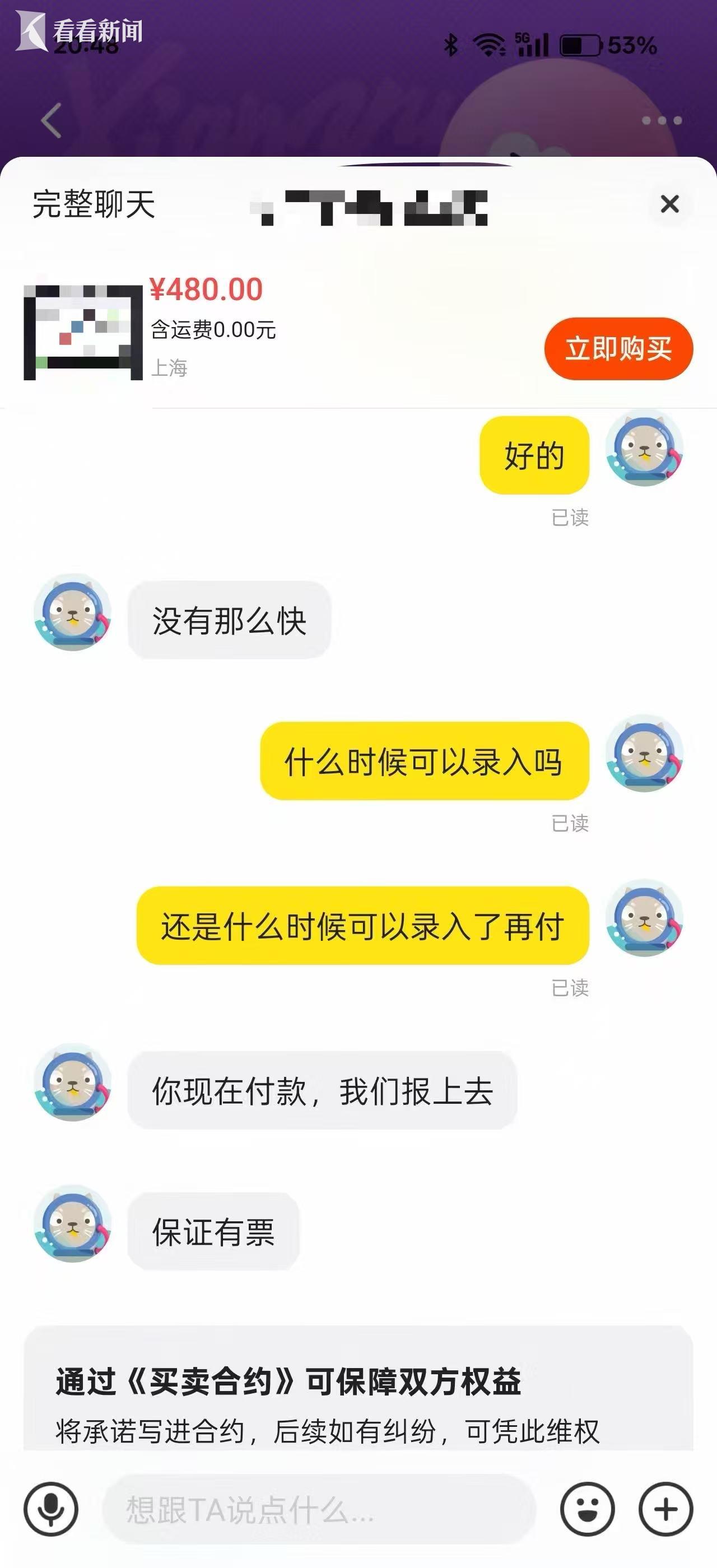Open the three-dot overflow menu
The height and width of the screenshot is (1568, 717).
(x=662, y=120)
